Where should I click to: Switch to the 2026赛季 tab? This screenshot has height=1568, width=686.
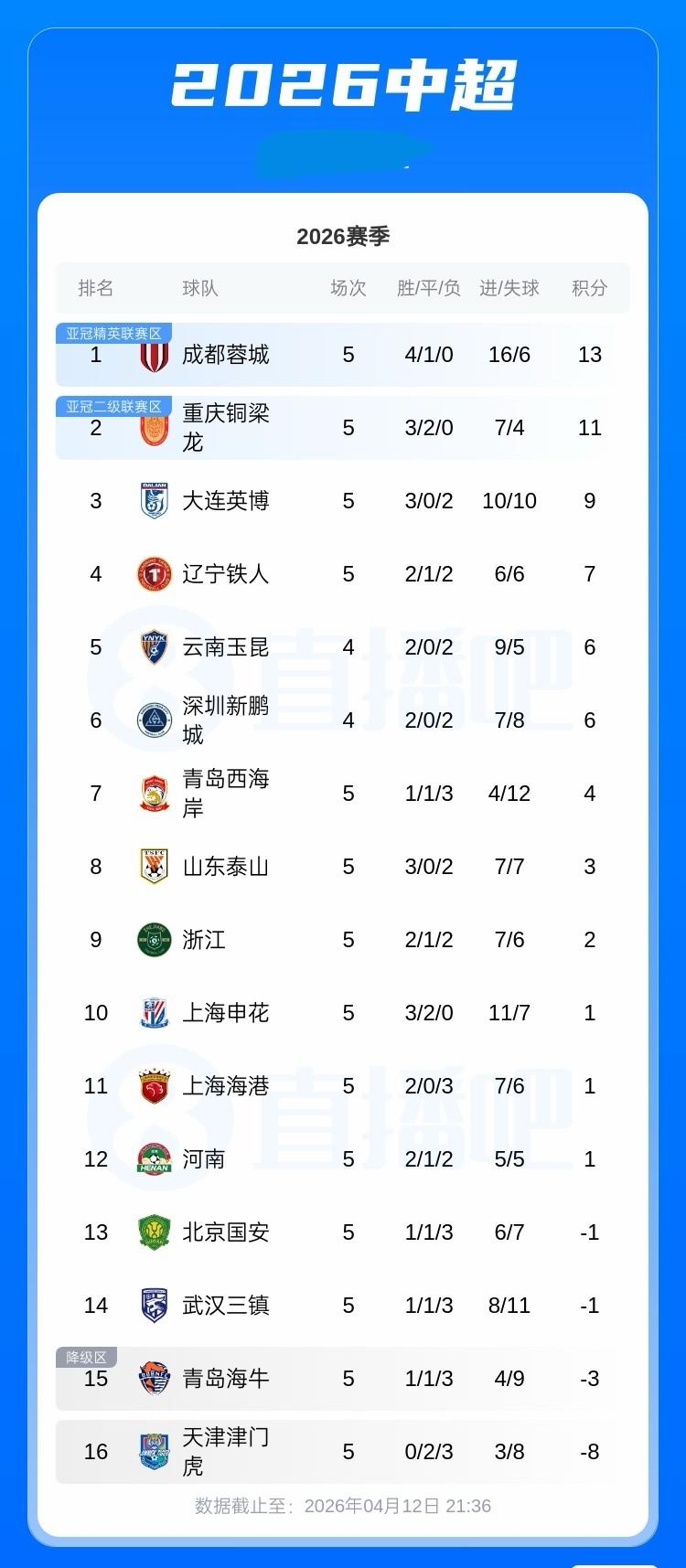pos(343,235)
